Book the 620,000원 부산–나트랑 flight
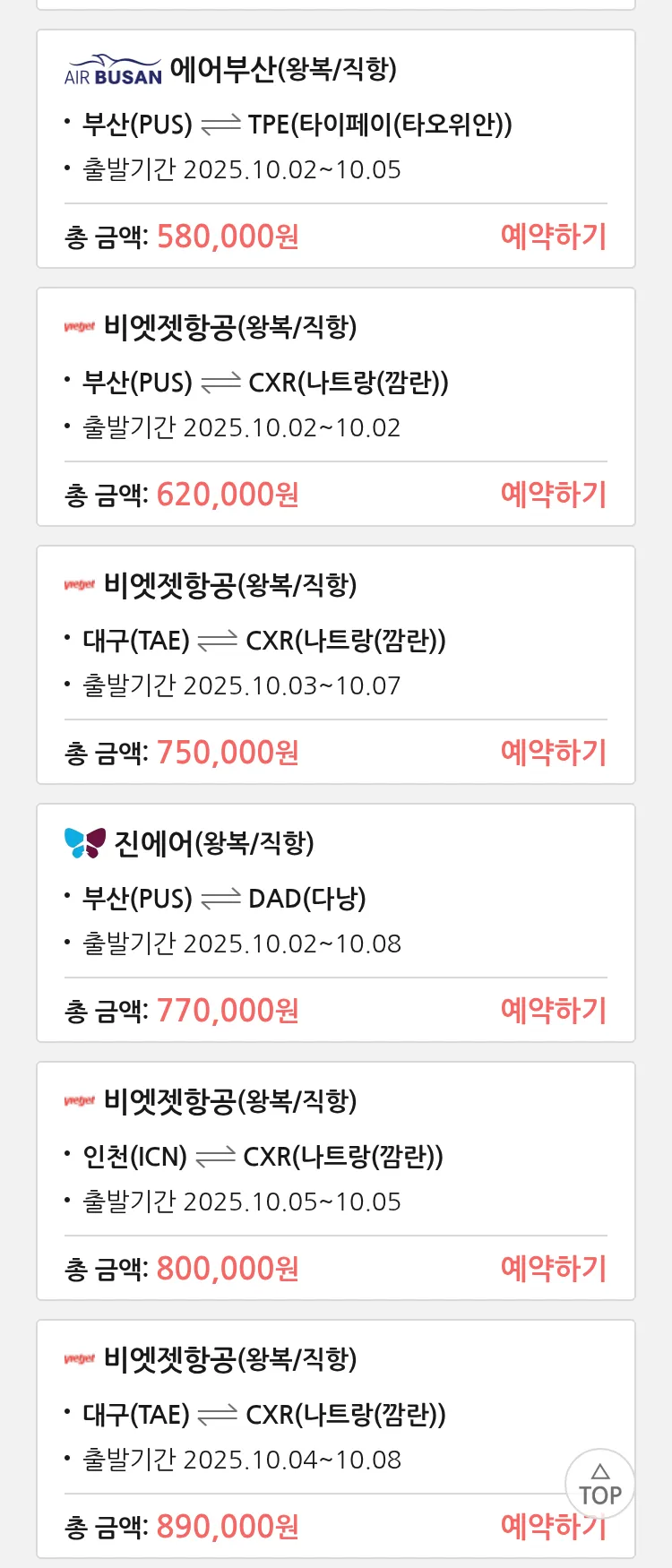This screenshot has height=1568, width=672. [553, 495]
